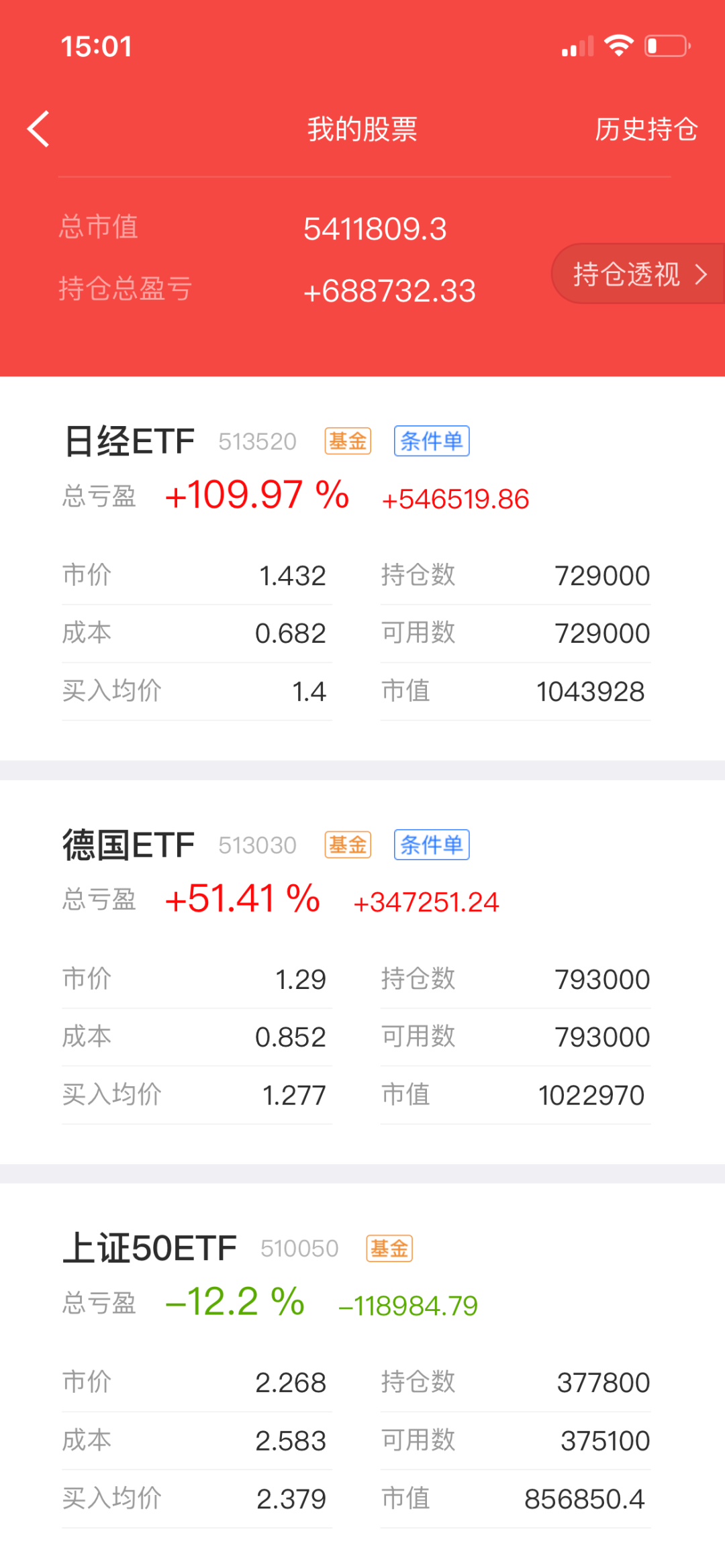
Task: Go back using the top-left arrow
Action: (x=38, y=129)
